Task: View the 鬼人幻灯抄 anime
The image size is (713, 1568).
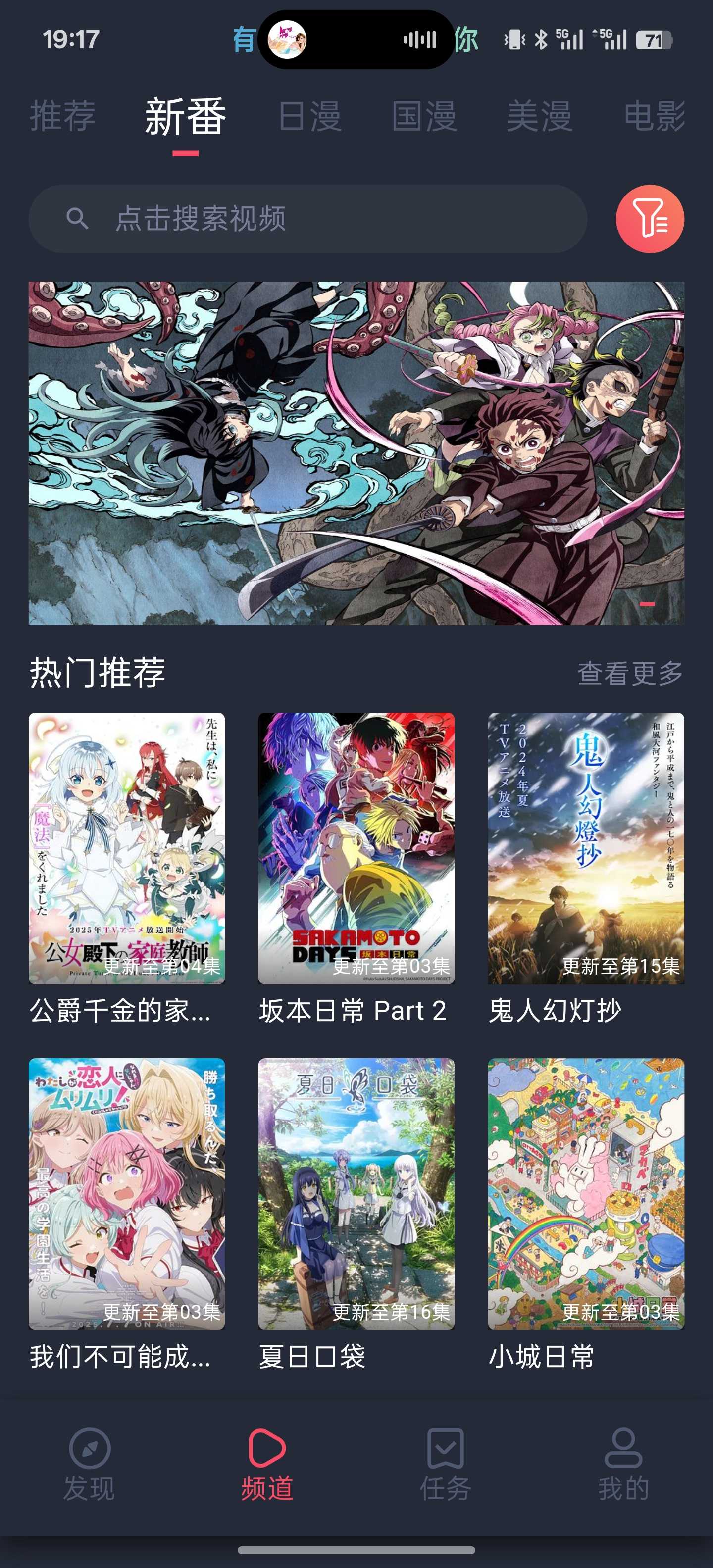Action: coord(586,848)
